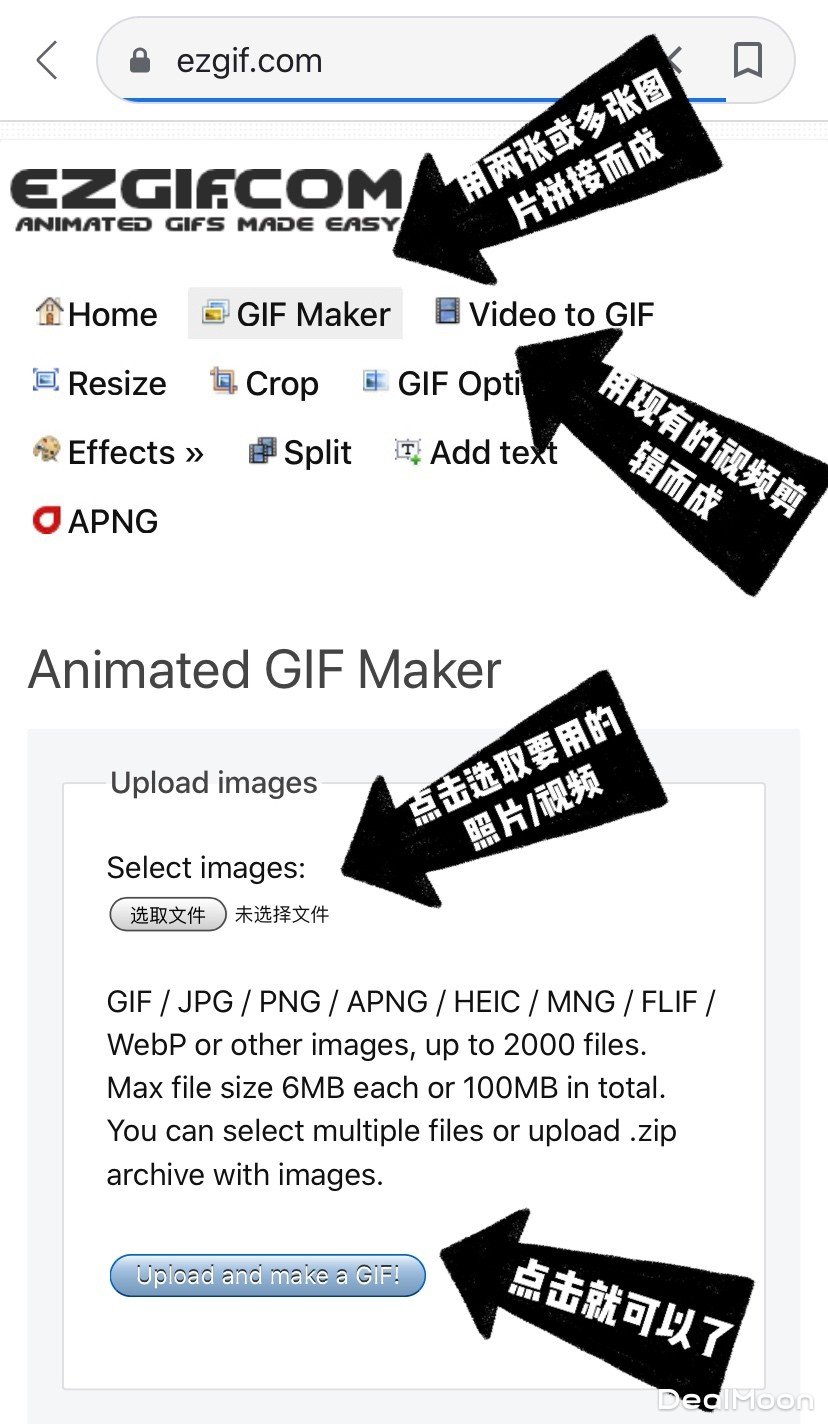Open the APNG tool
828x1424 pixels.
[x=96, y=521]
